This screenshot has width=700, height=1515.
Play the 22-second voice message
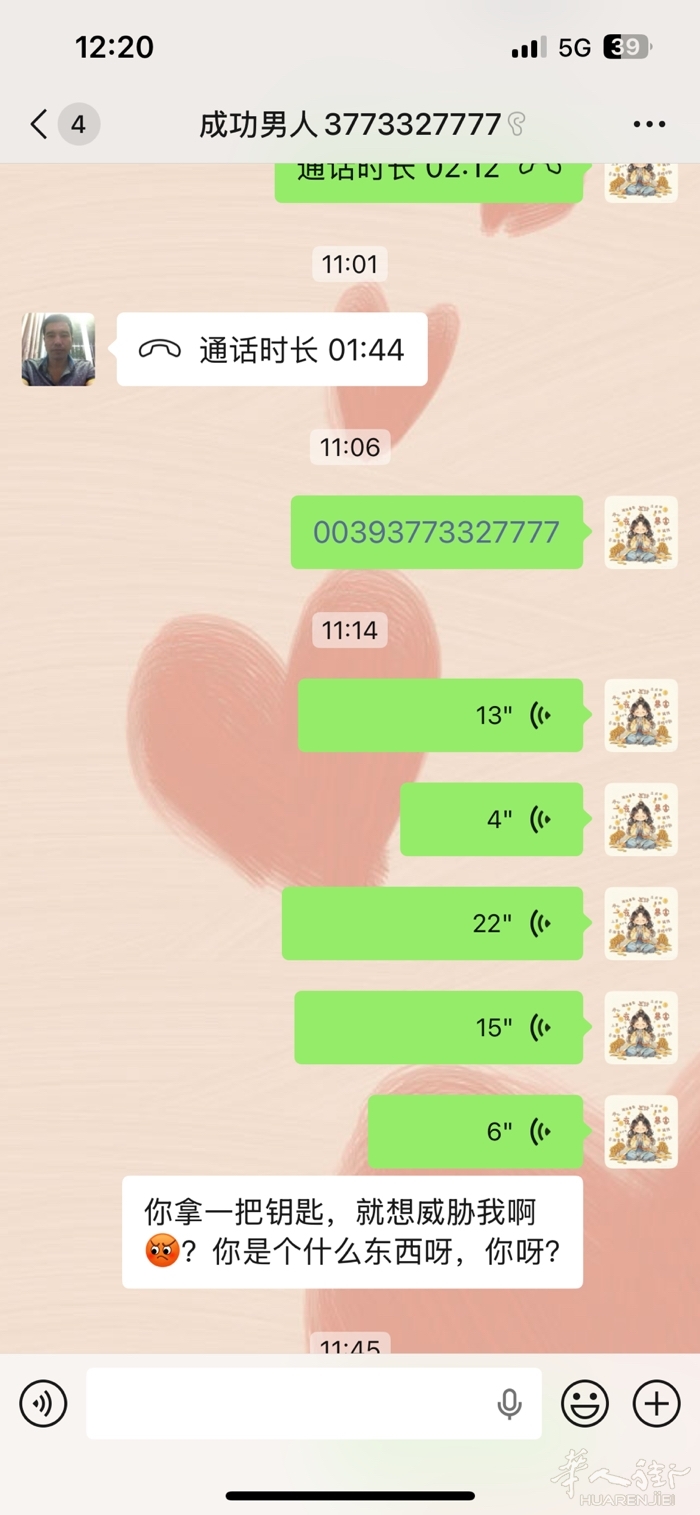432,923
